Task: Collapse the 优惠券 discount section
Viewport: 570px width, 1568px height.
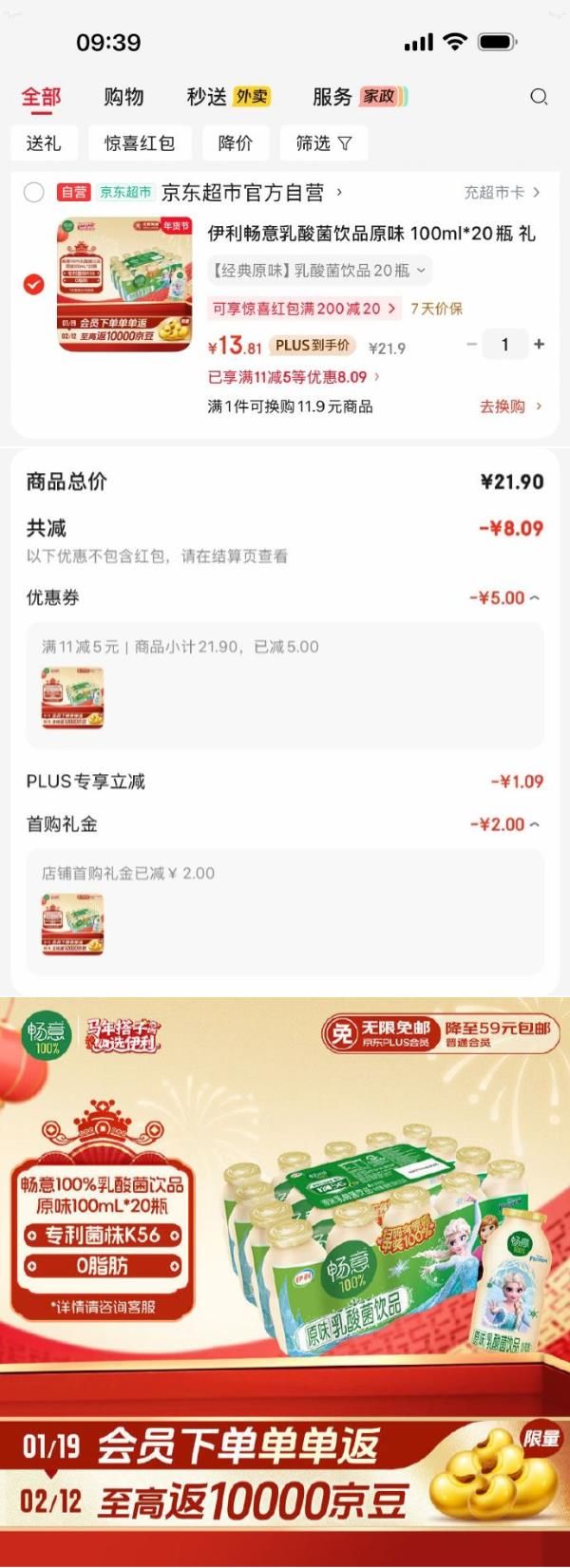Action: (x=504, y=598)
